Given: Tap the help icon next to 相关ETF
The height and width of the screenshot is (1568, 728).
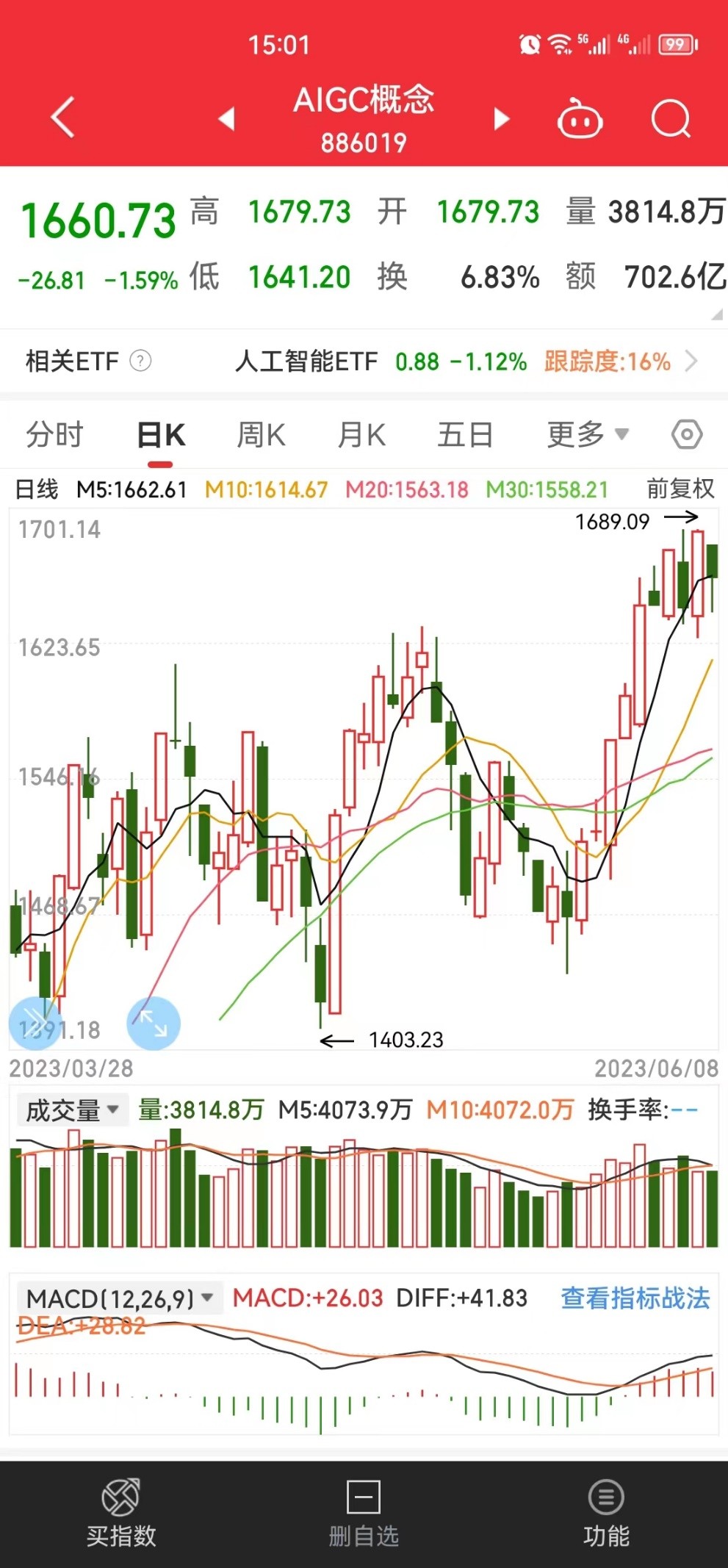Looking at the screenshot, I should click(140, 362).
